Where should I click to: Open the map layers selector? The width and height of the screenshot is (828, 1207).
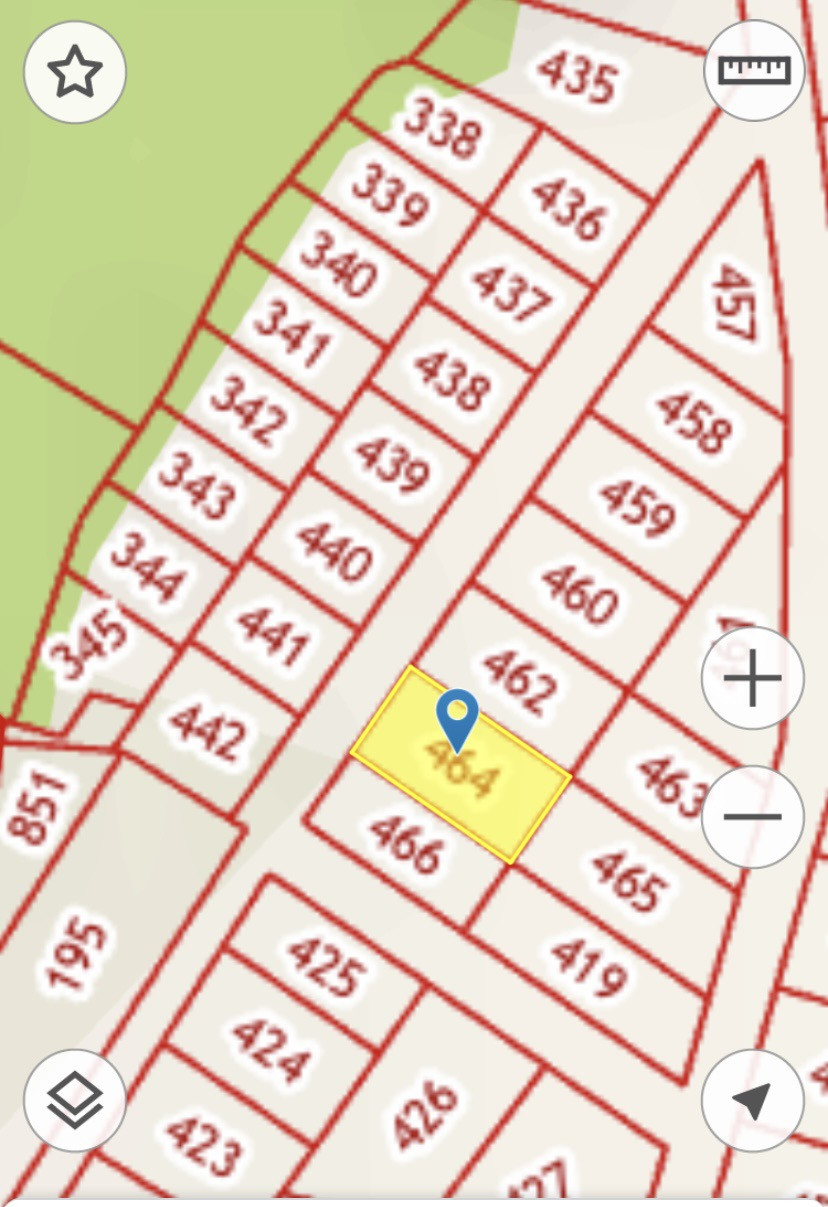pyautogui.click(x=75, y=1100)
